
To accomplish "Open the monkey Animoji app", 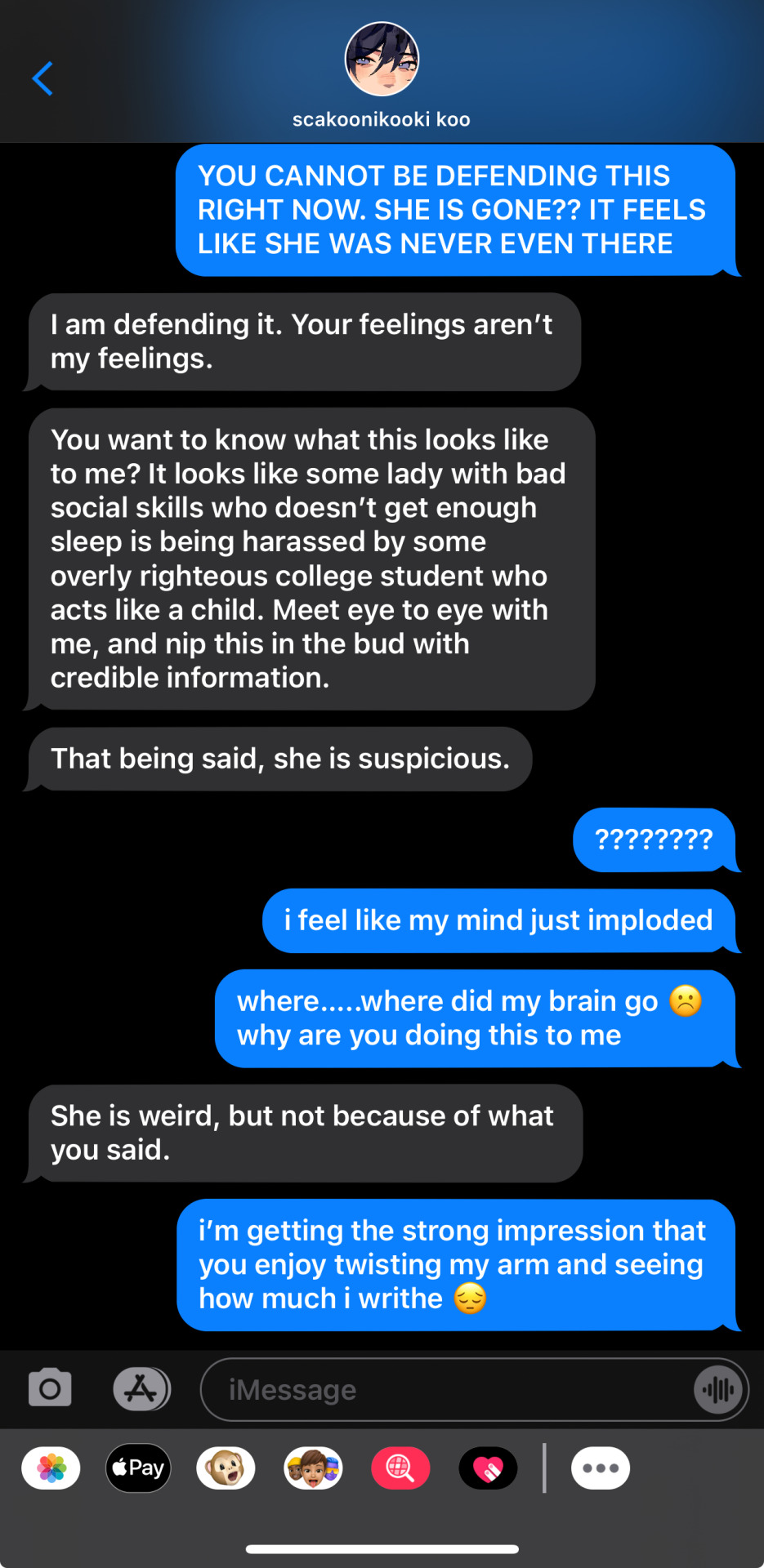I will 226,1468.
